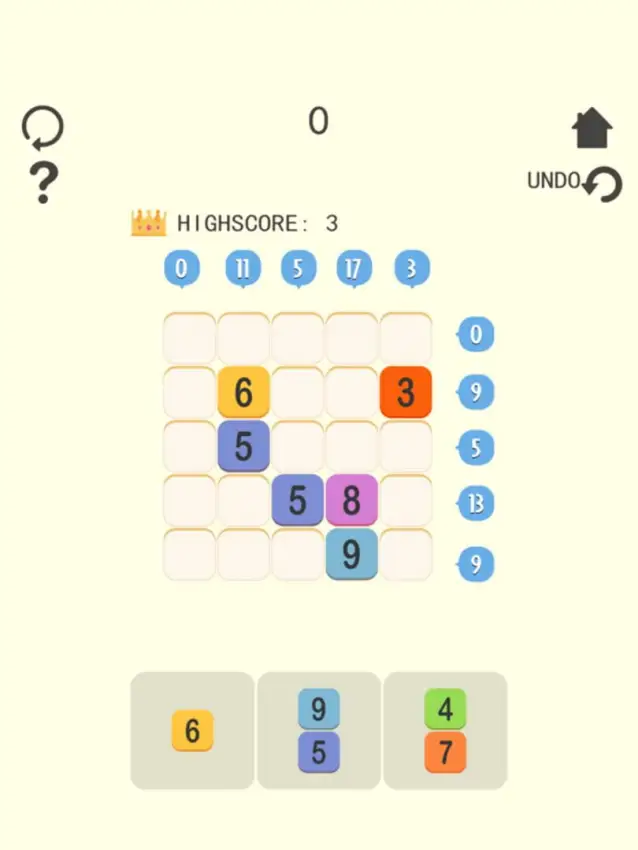Go to the home screen icon

pyautogui.click(x=592, y=129)
